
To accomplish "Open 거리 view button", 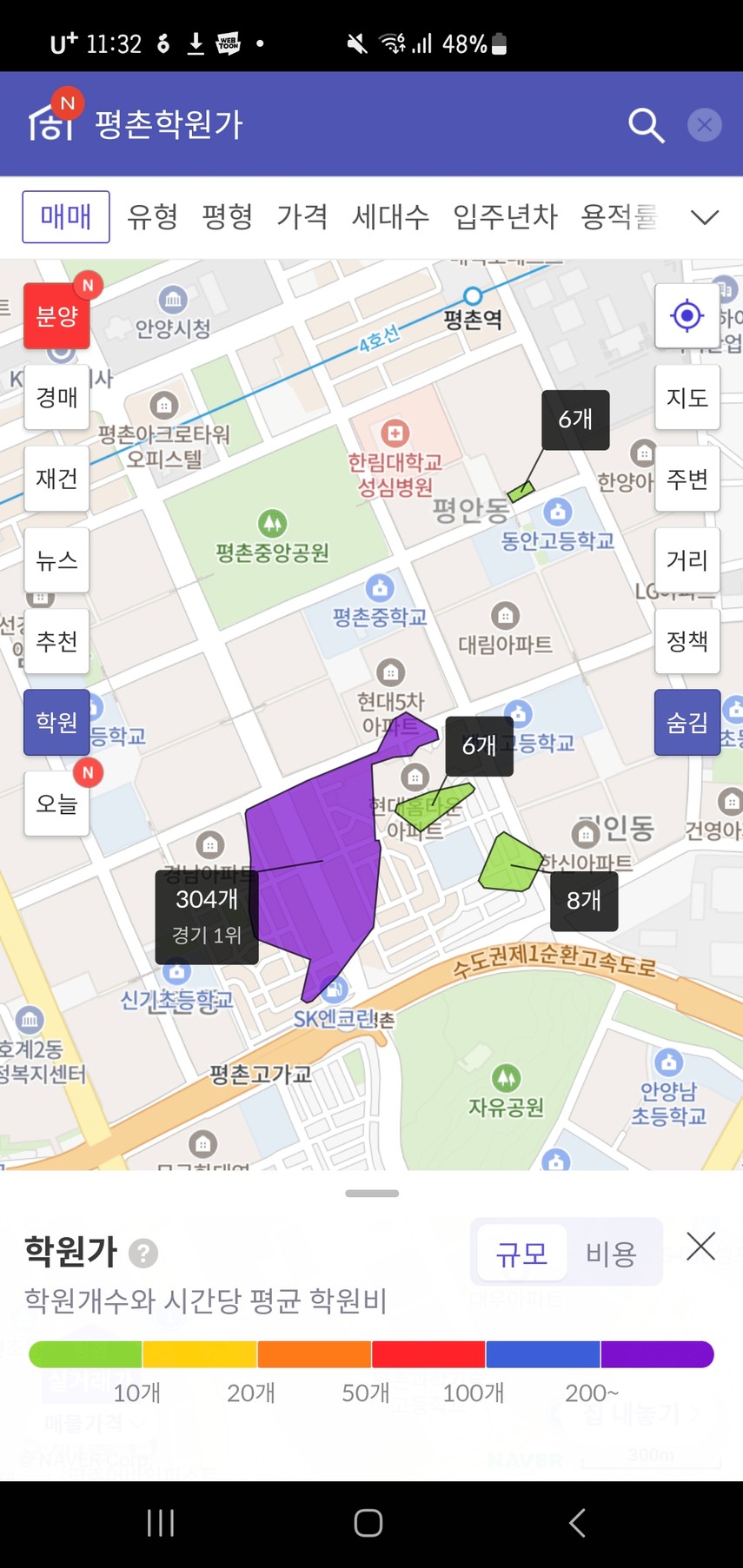I will pyautogui.click(x=687, y=560).
